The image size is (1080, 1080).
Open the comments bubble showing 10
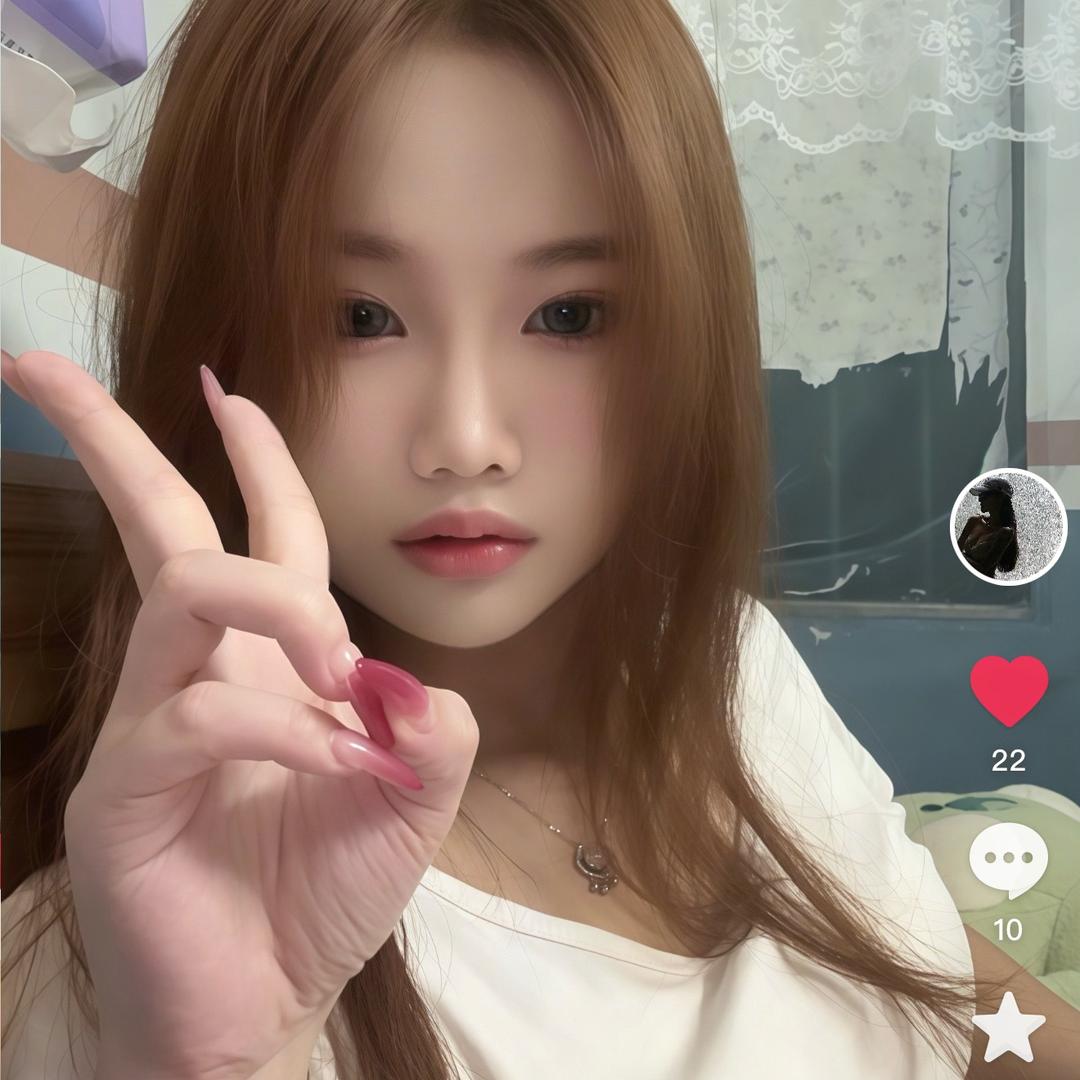pyautogui.click(x=1008, y=860)
